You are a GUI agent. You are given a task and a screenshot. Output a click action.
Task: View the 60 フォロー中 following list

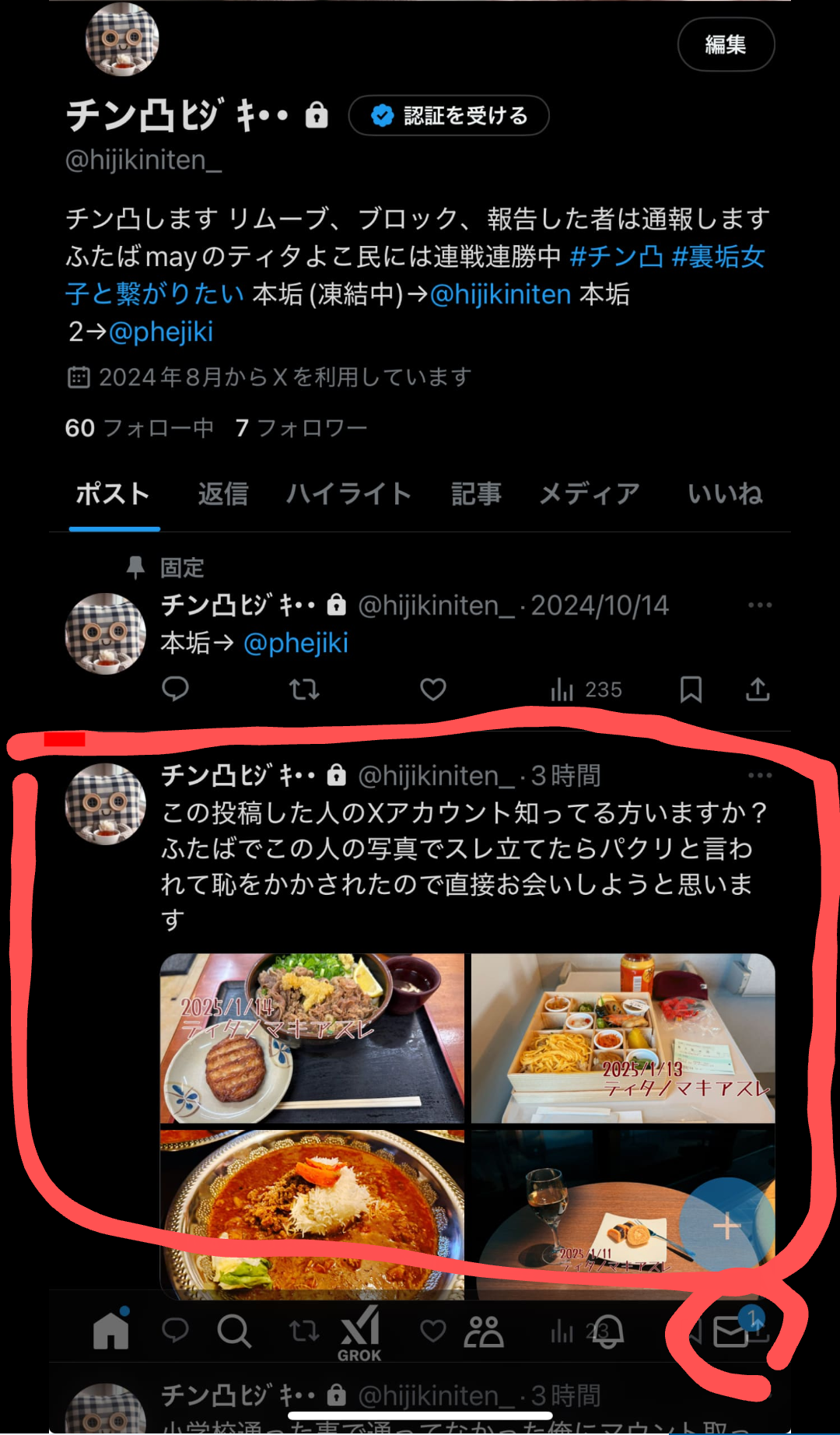pos(139,428)
